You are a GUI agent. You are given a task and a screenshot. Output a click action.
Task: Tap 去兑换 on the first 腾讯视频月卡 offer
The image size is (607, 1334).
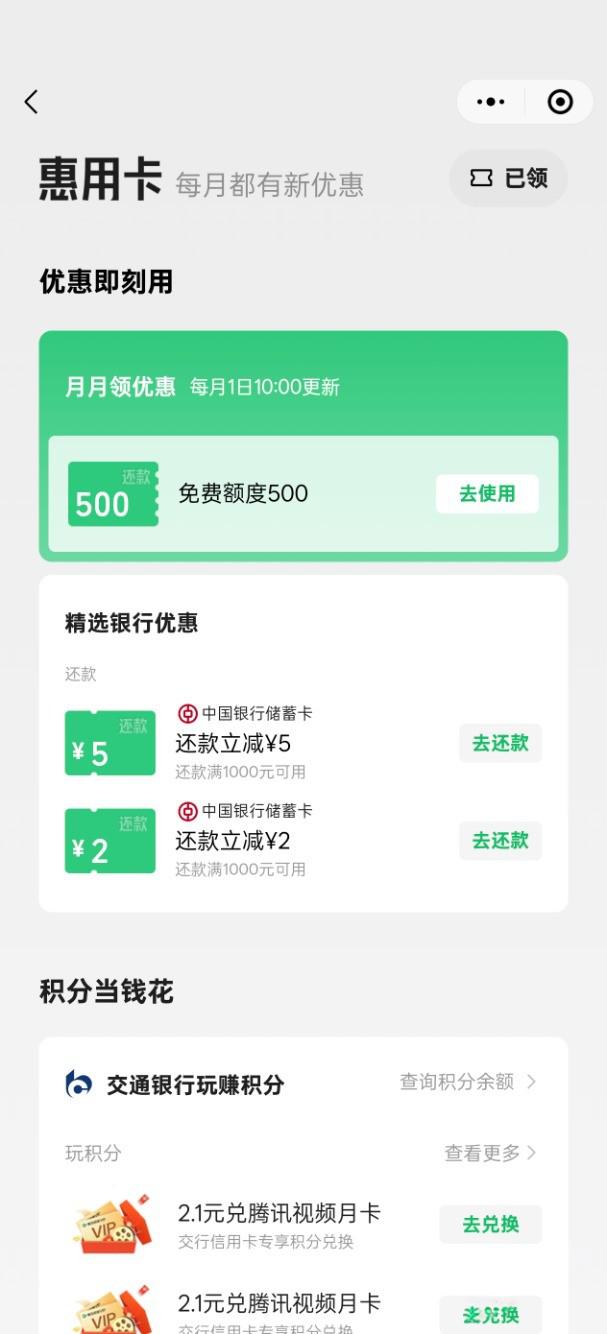(490, 1224)
